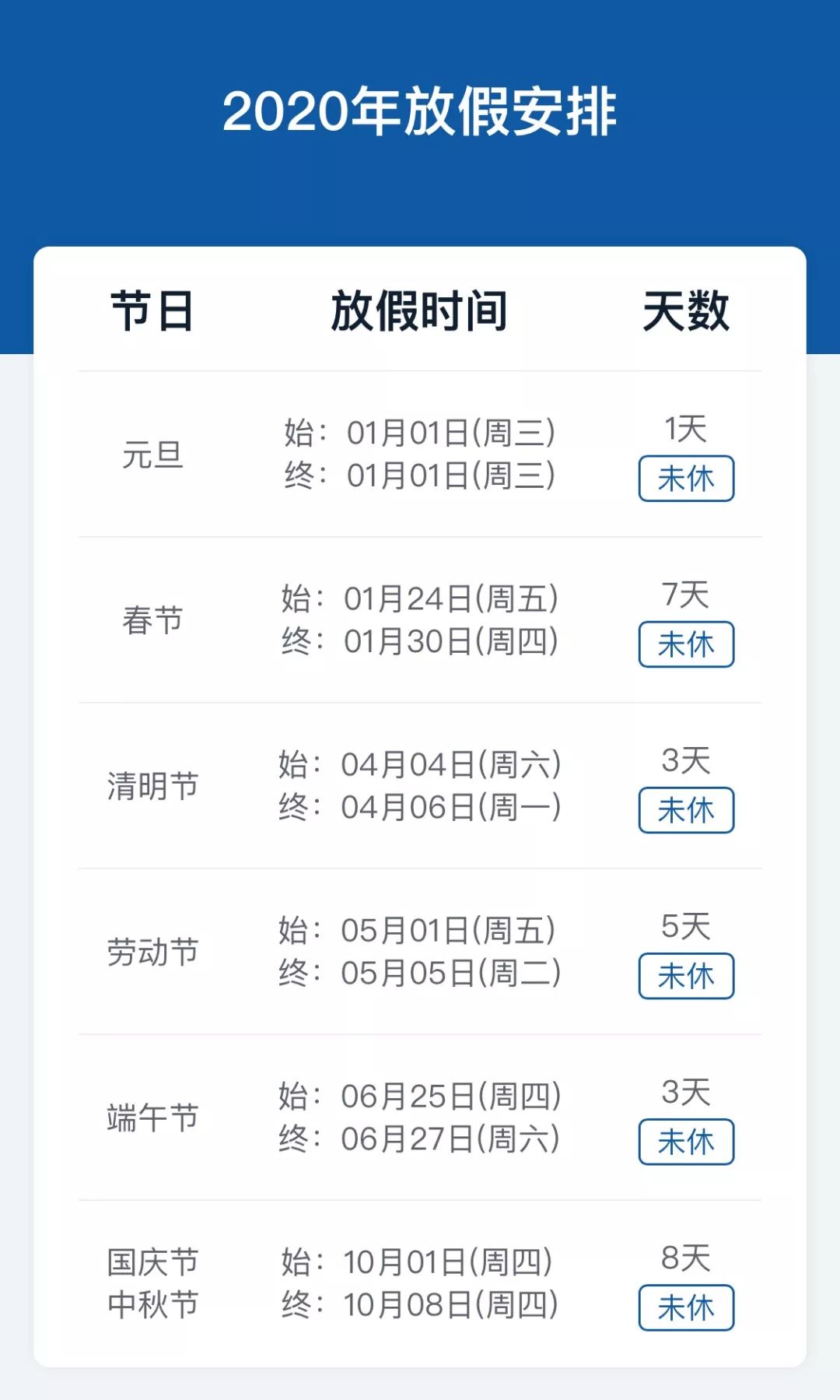Screen dimensions: 840x1400
Task: Select the 天数 column header
Action: point(688,308)
